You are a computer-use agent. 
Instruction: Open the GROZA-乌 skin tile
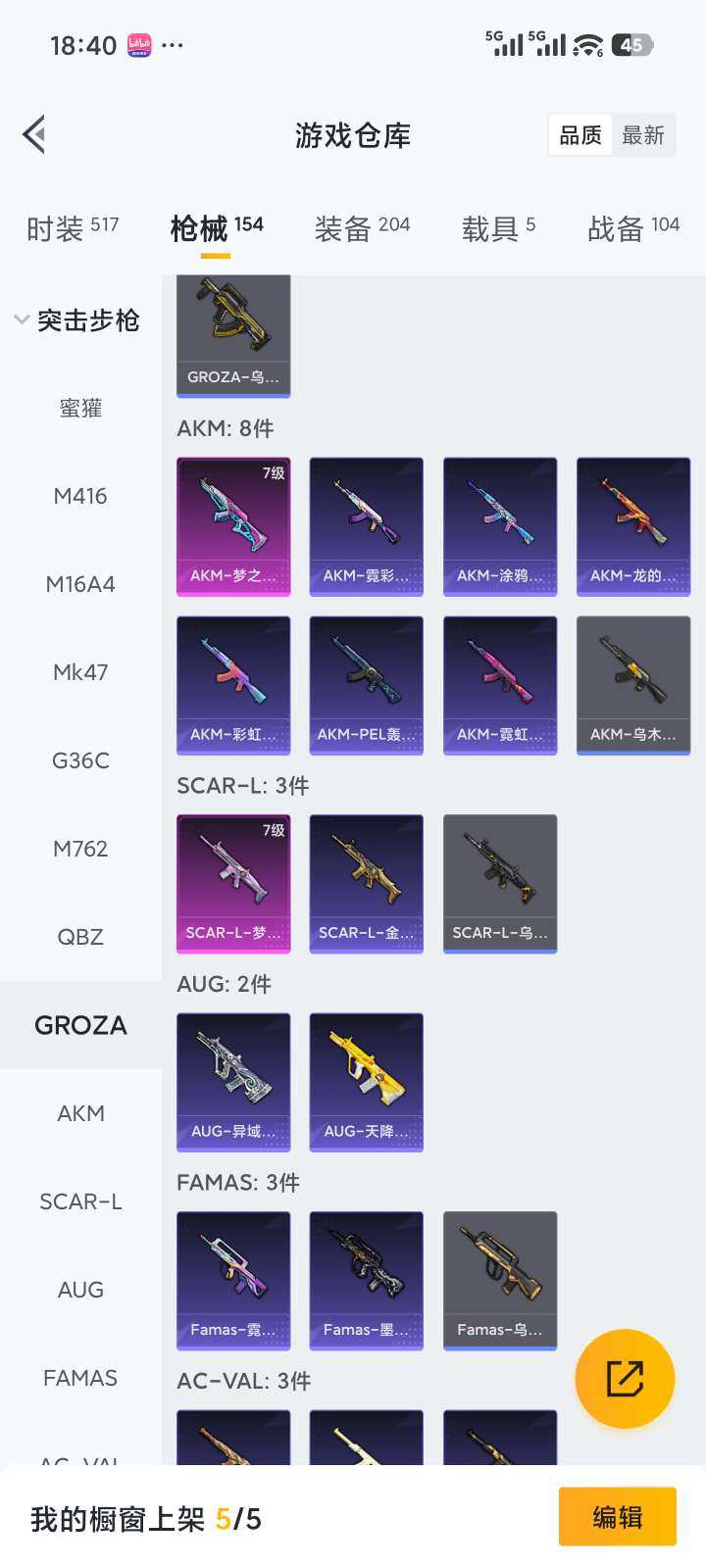(233, 335)
